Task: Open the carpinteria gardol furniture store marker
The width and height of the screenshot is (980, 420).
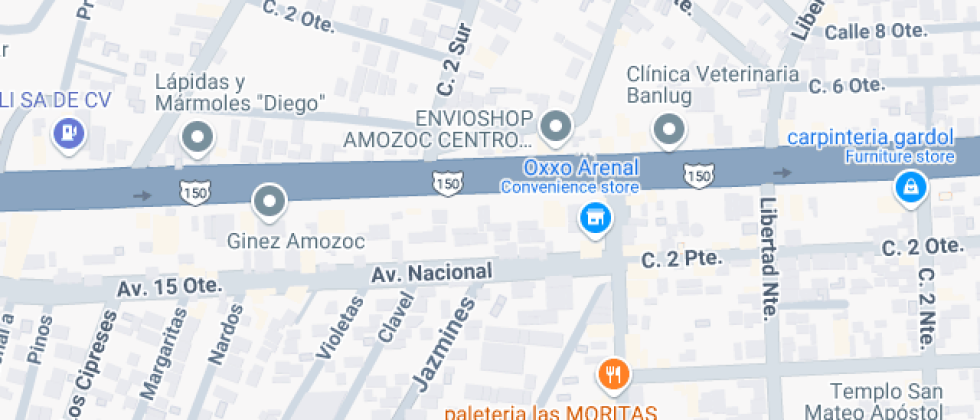Action: click(x=909, y=186)
